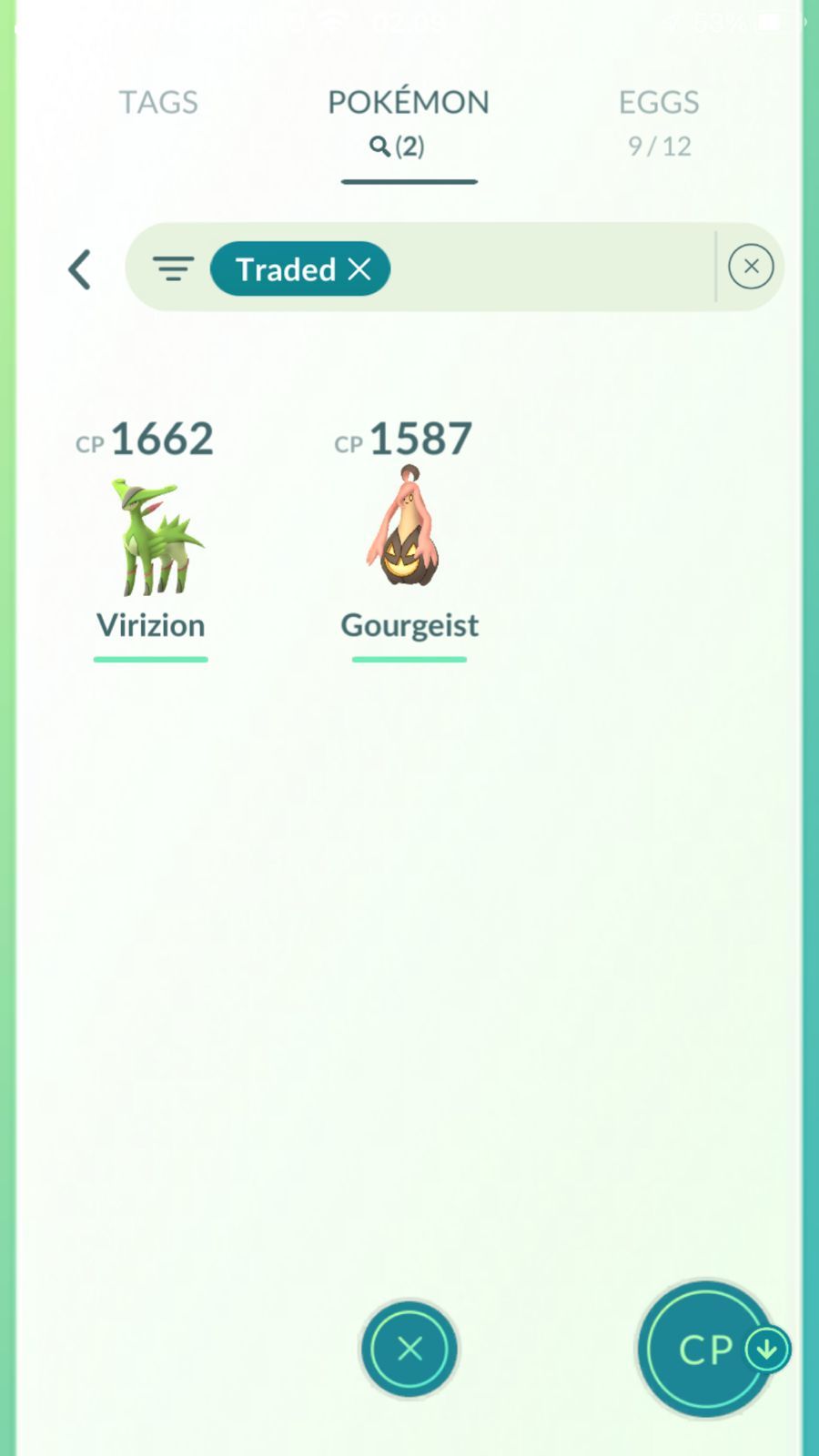Tap the search box next to Traded chip
This screenshot has width=819, height=1456.
(x=551, y=268)
